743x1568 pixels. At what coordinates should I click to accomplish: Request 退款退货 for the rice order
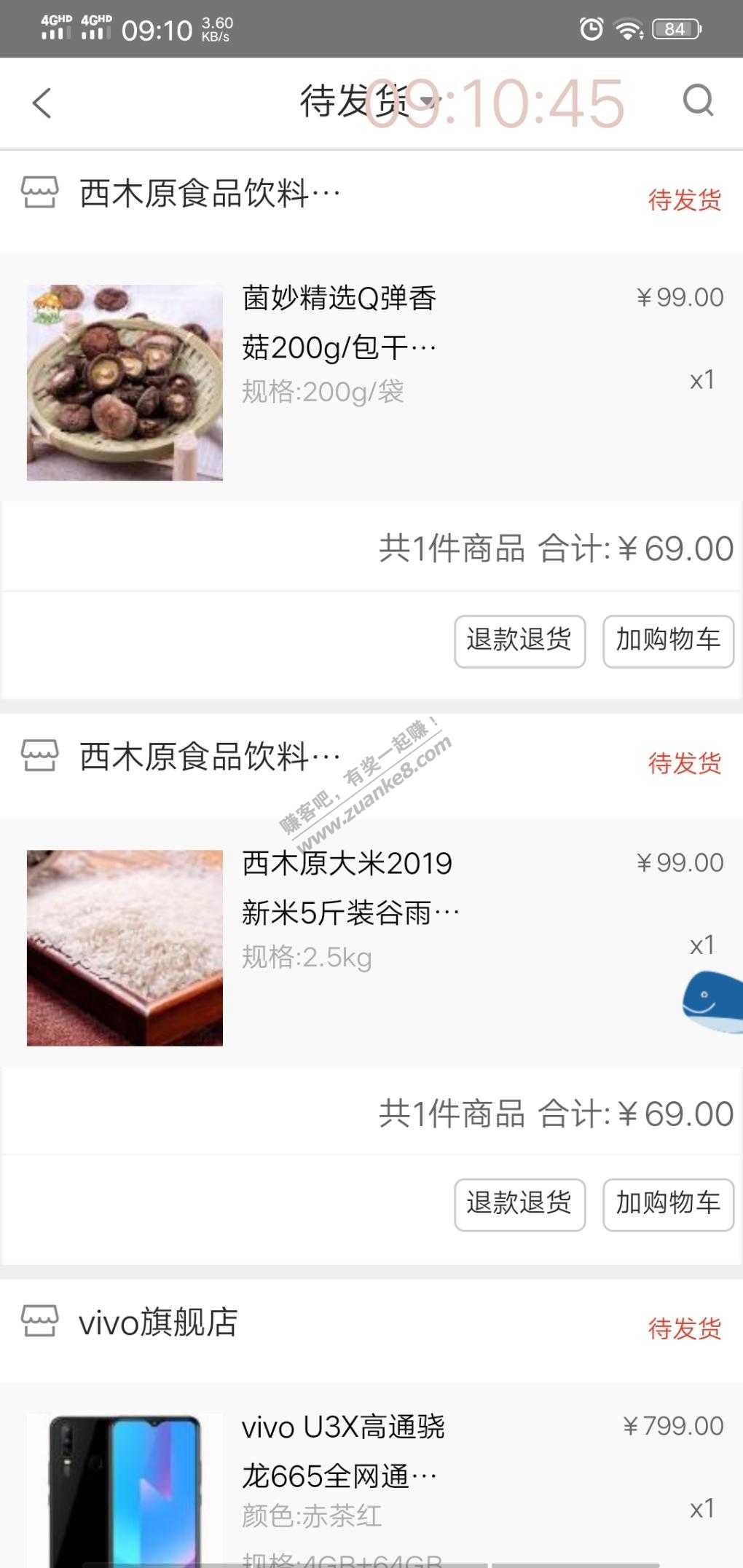(x=519, y=1204)
